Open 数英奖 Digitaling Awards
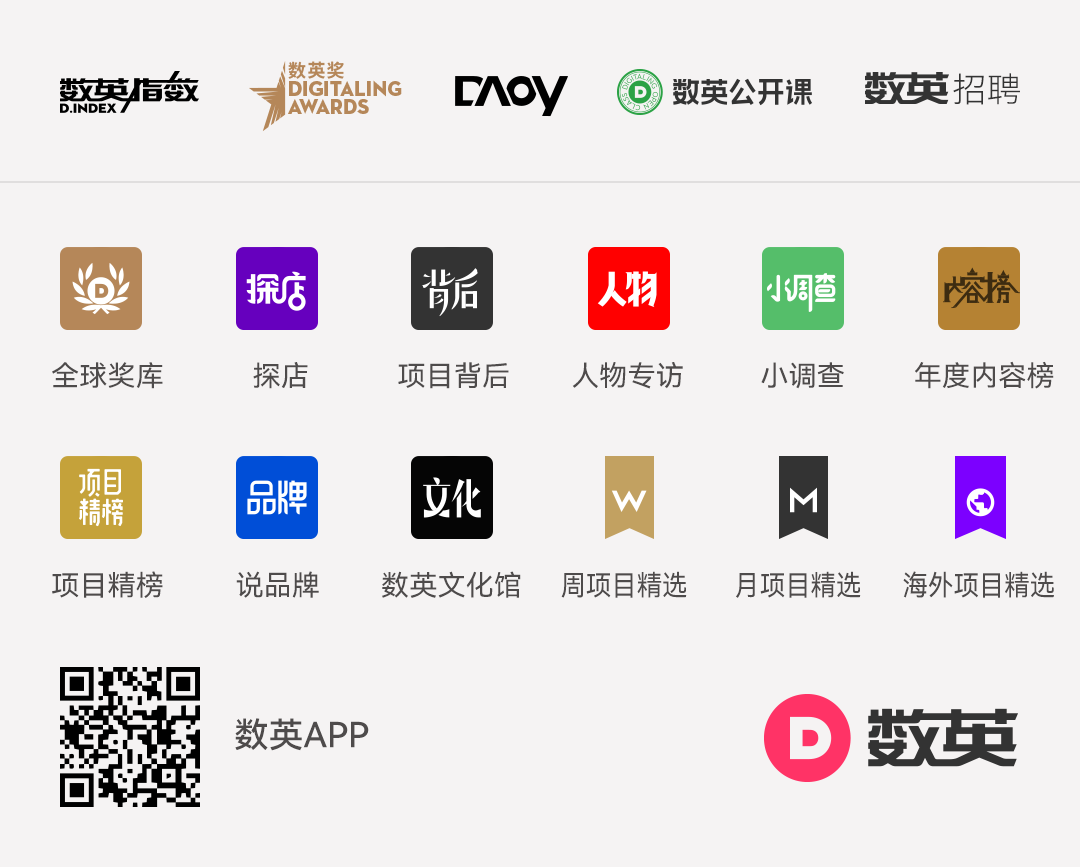This screenshot has width=1080, height=867. coord(325,95)
